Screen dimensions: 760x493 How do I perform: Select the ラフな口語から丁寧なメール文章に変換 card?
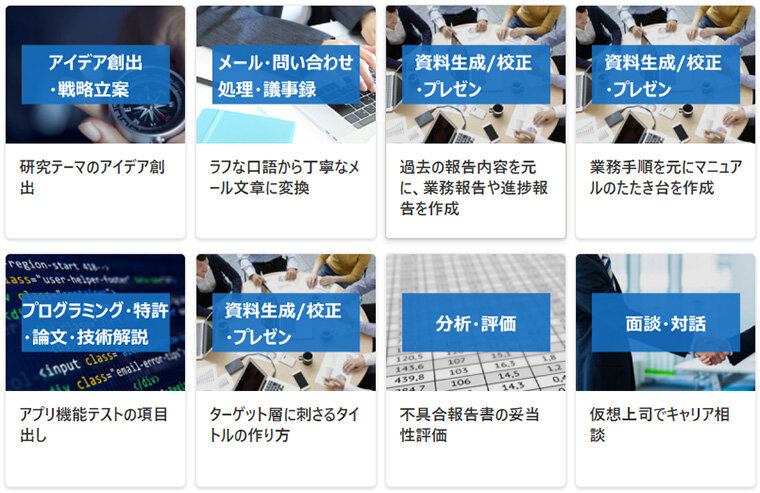285,176
